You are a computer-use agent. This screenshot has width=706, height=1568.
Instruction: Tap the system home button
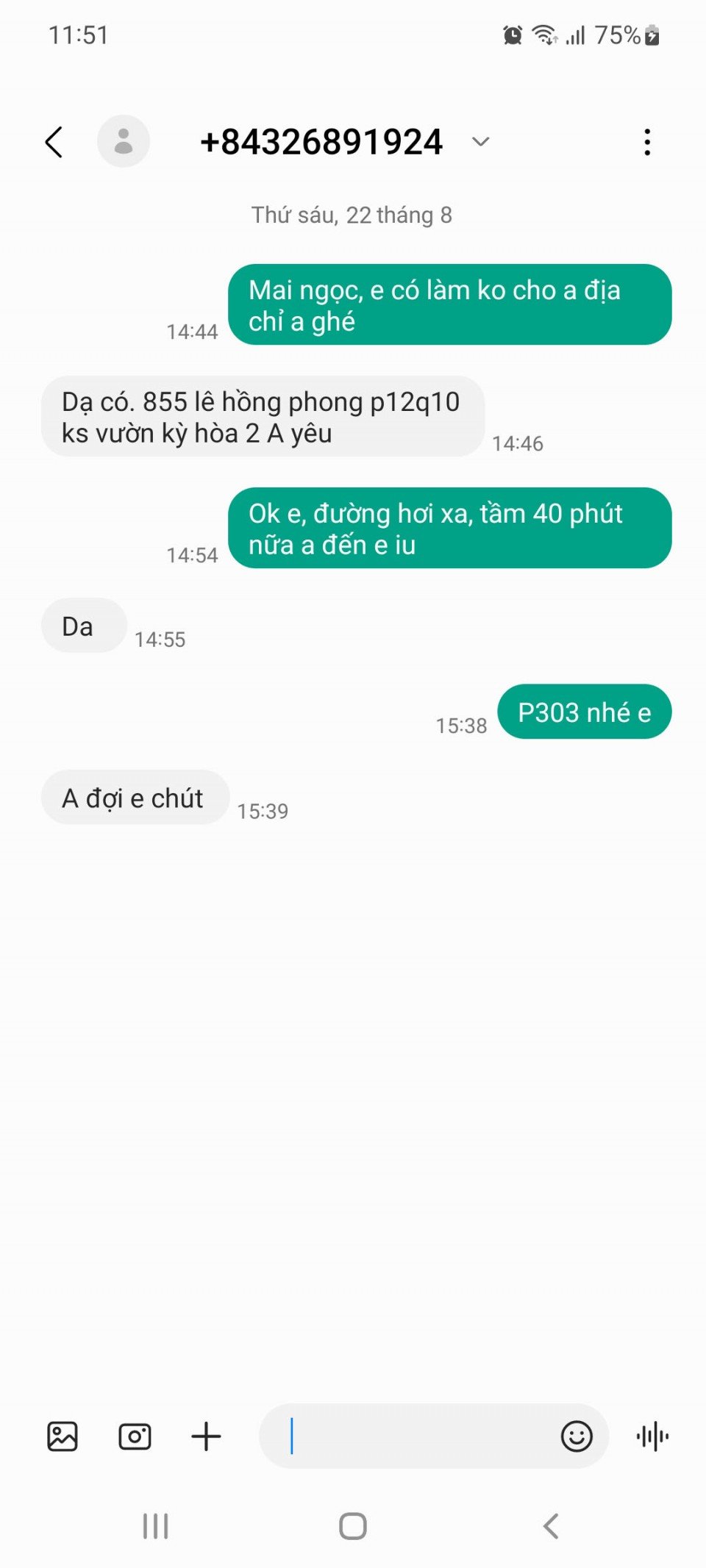[x=353, y=1526]
